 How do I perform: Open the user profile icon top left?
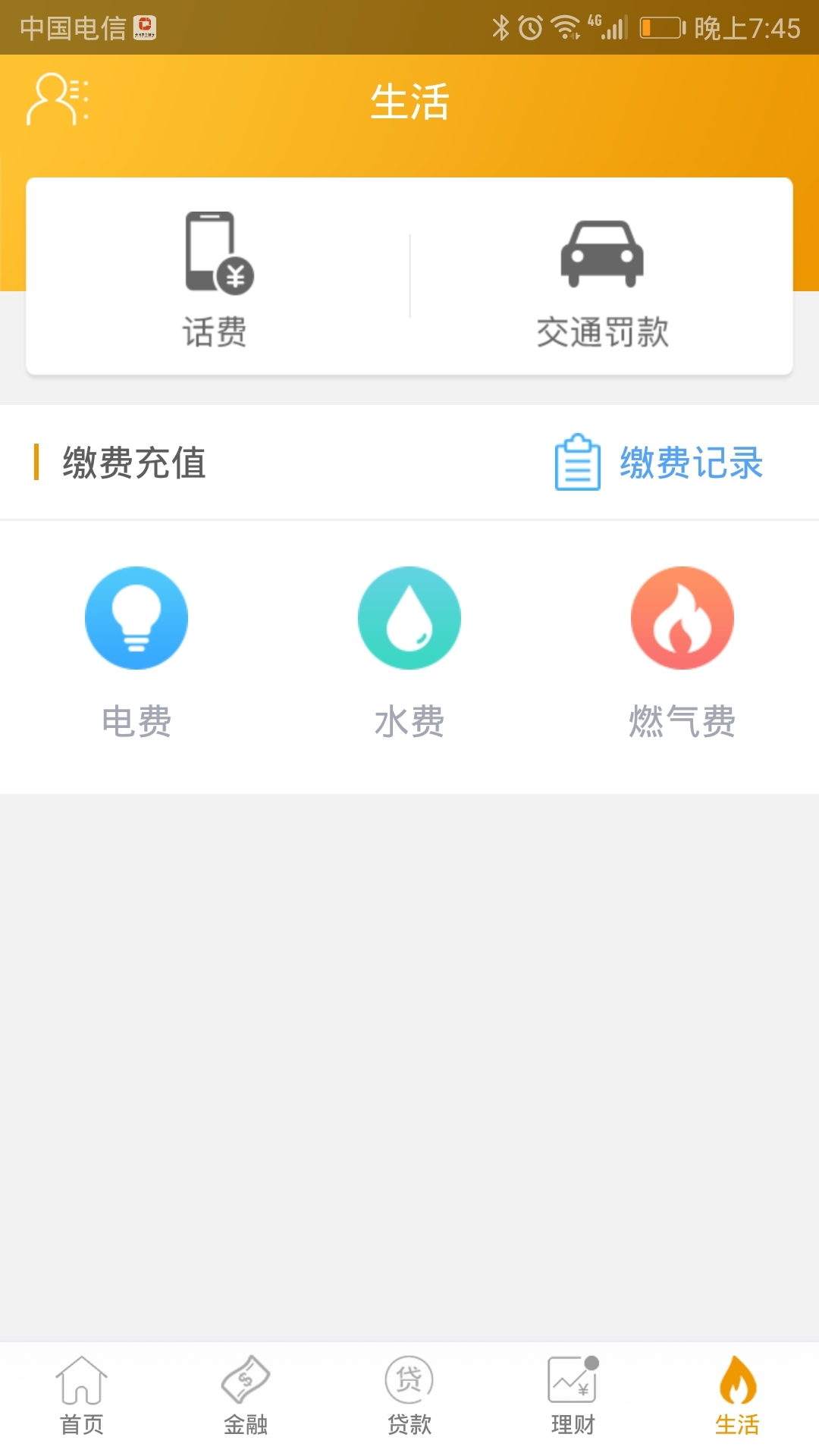point(57,99)
